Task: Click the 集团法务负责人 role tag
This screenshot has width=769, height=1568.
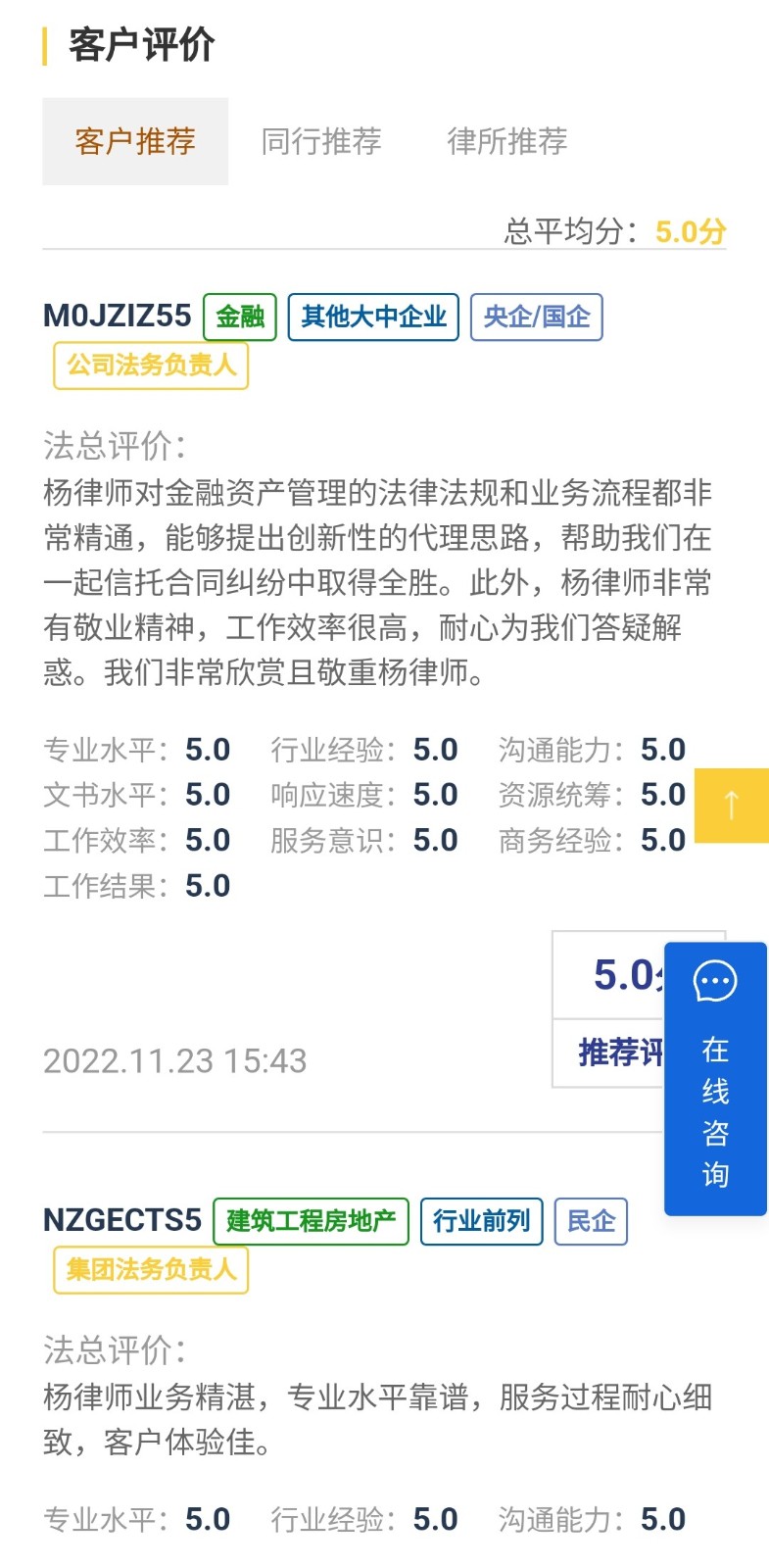Action: [x=150, y=1268]
